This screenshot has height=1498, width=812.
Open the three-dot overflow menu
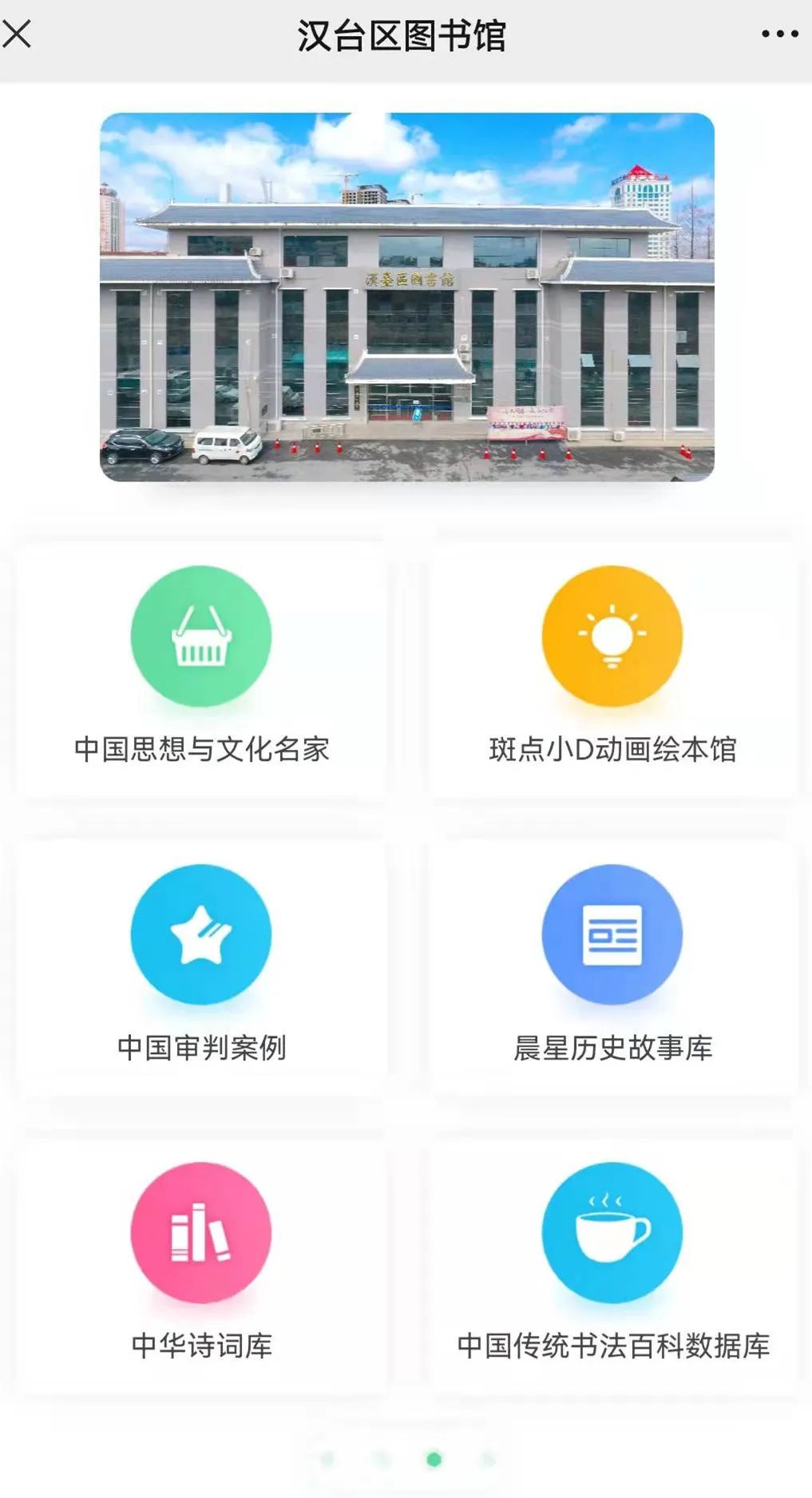(779, 34)
